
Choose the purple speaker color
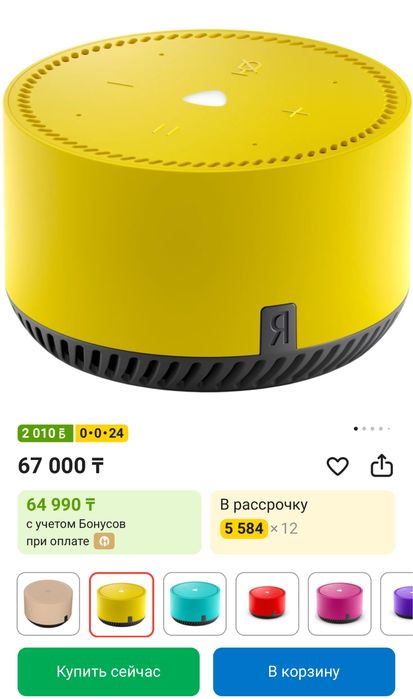tap(398, 604)
